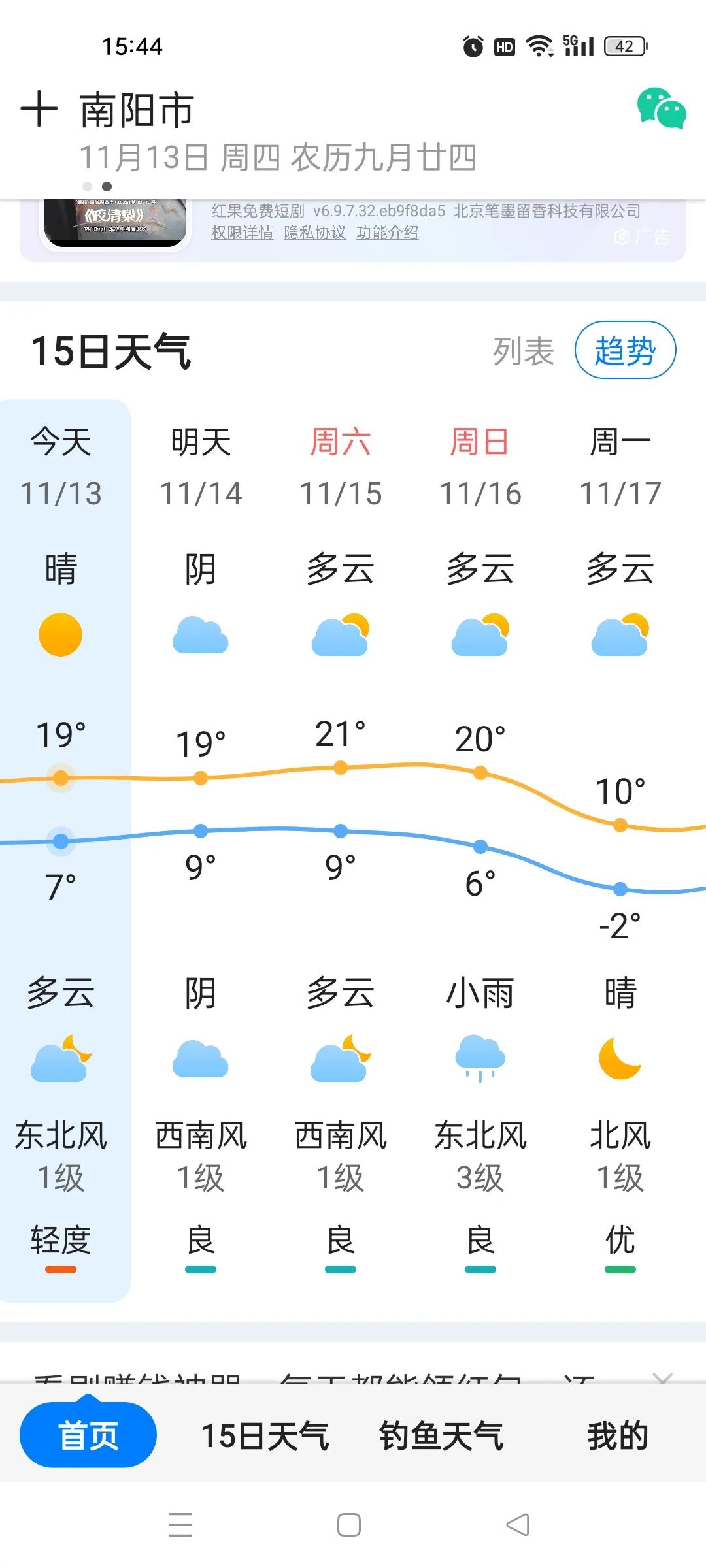Select the partly cloudy icon for 周六

pyautogui.click(x=341, y=632)
